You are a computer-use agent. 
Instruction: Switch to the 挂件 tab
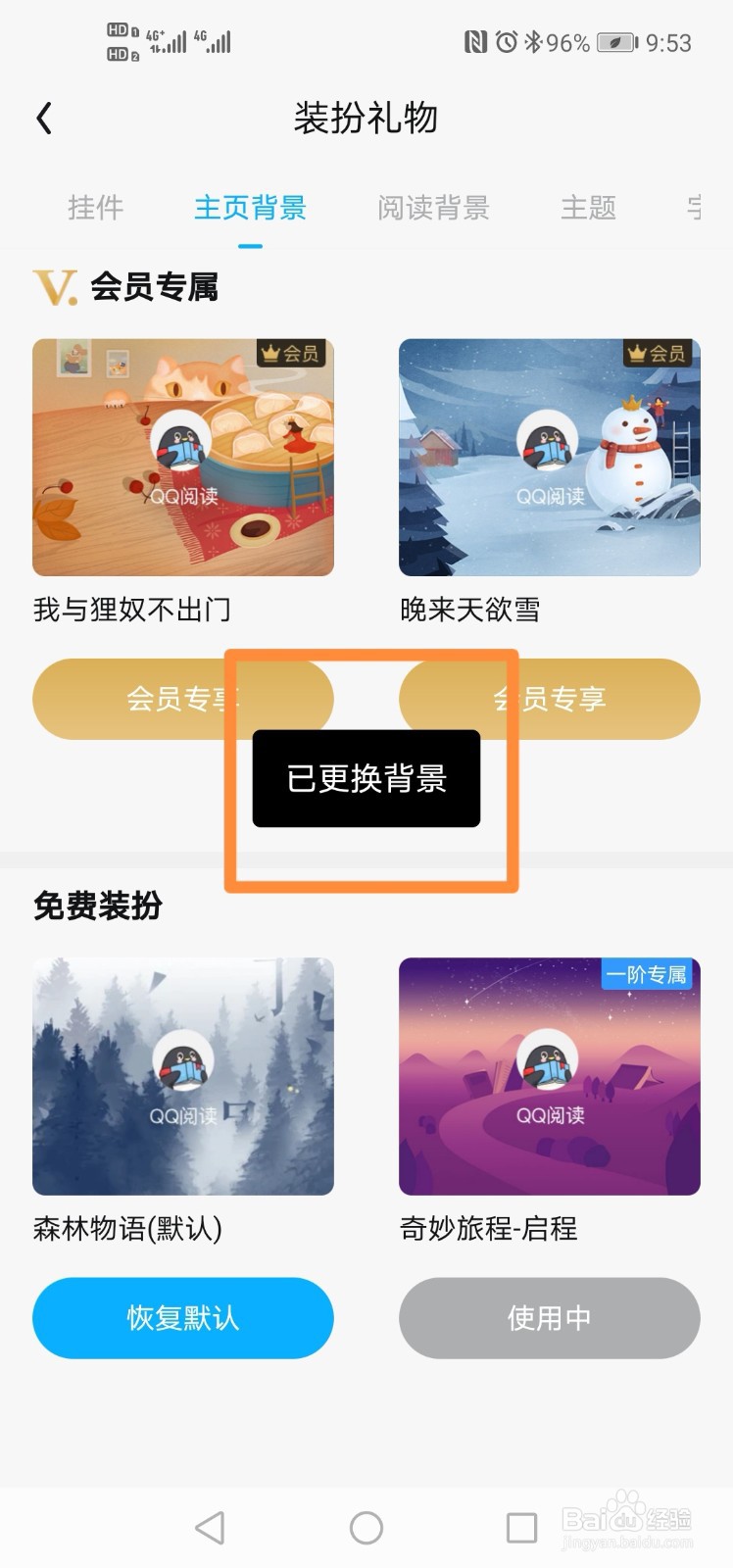pyautogui.click(x=94, y=208)
